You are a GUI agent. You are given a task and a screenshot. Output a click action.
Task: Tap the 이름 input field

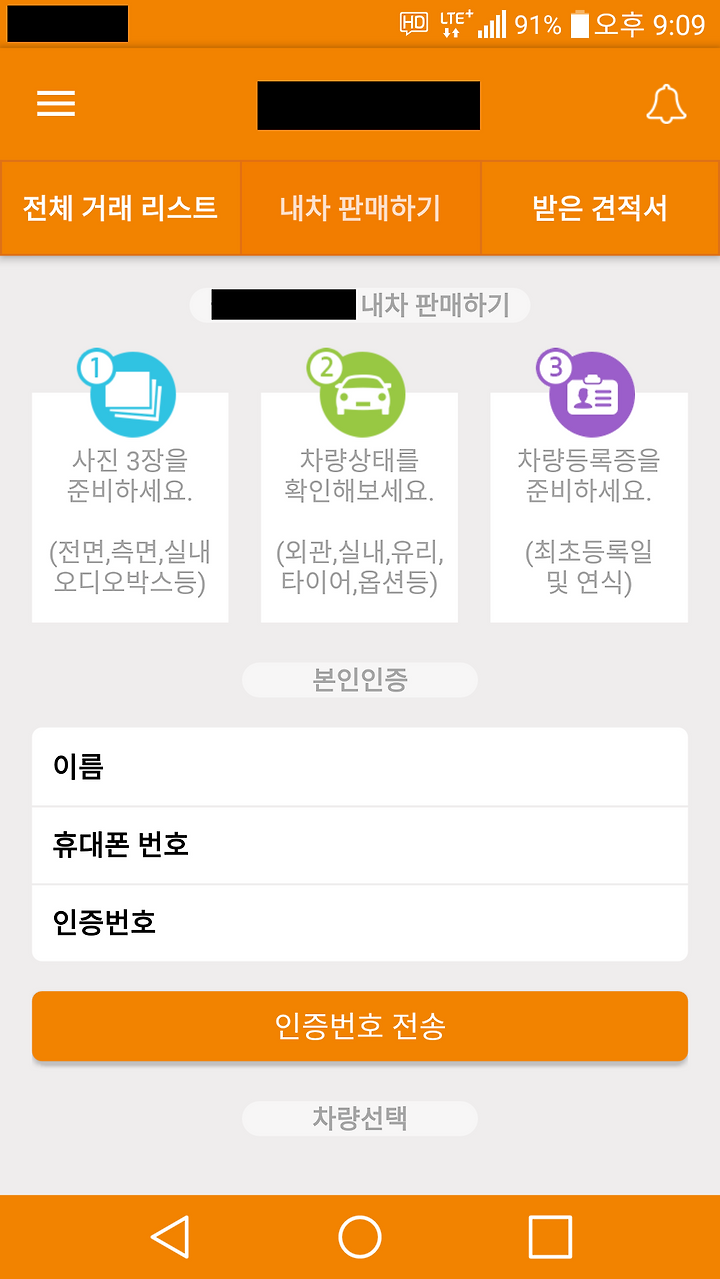pyautogui.click(x=360, y=767)
